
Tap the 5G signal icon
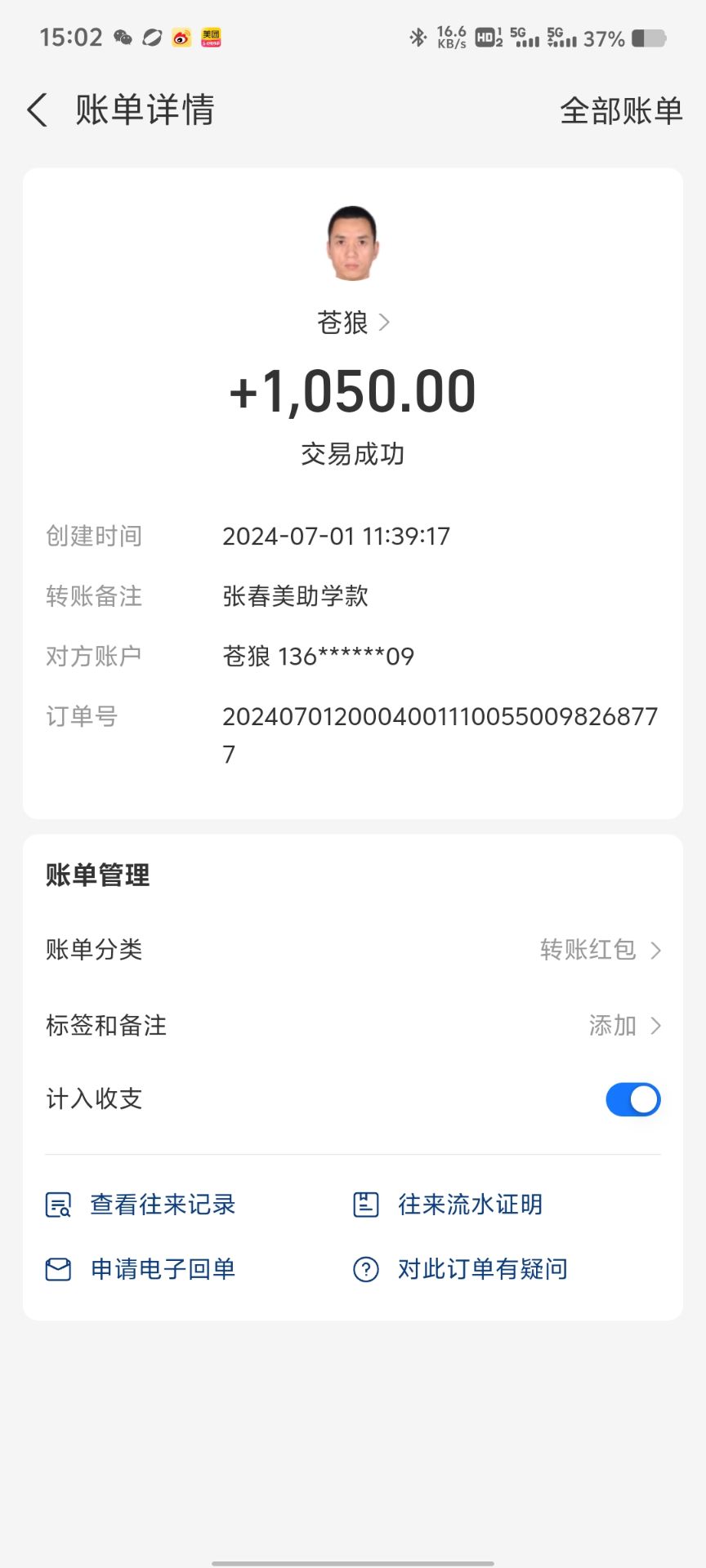[524, 37]
